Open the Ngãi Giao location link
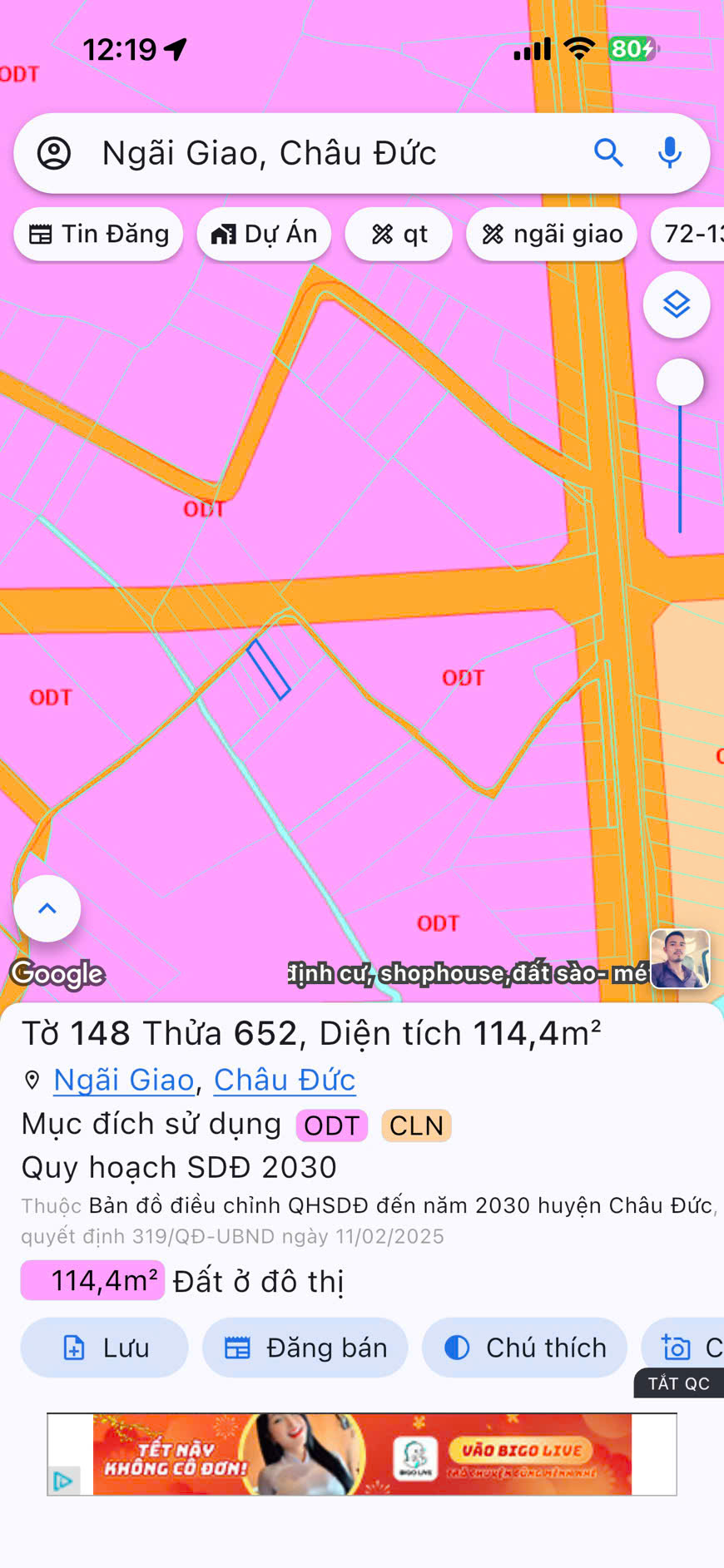724x1568 pixels. pyautogui.click(x=124, y=1080)
